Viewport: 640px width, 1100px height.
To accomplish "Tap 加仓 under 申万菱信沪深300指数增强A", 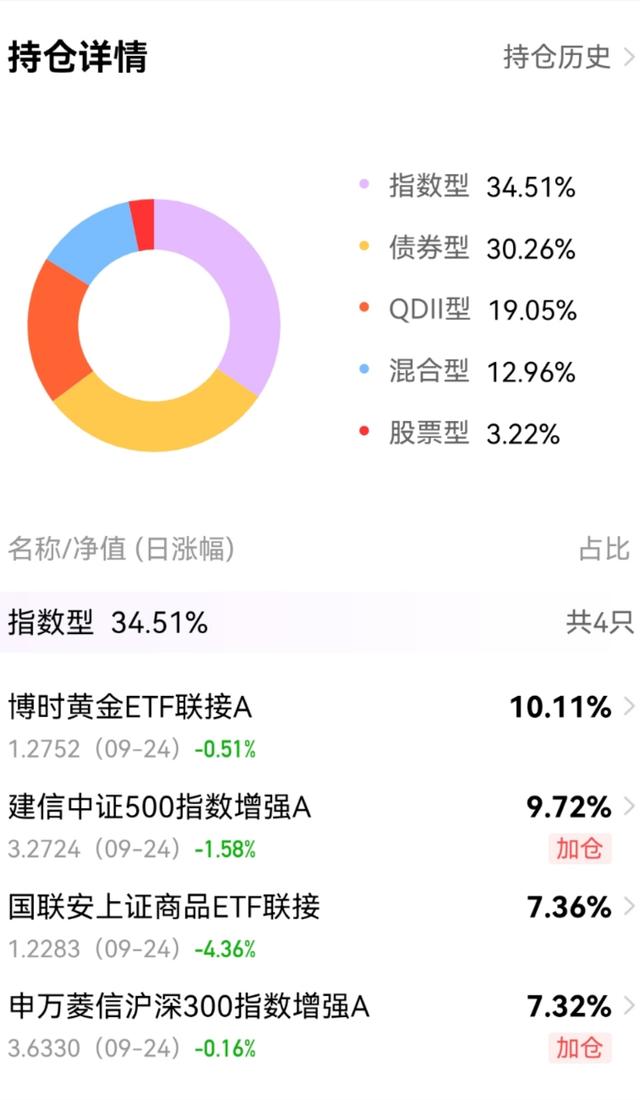I will pyautogui.click(x=580, y=1048).
